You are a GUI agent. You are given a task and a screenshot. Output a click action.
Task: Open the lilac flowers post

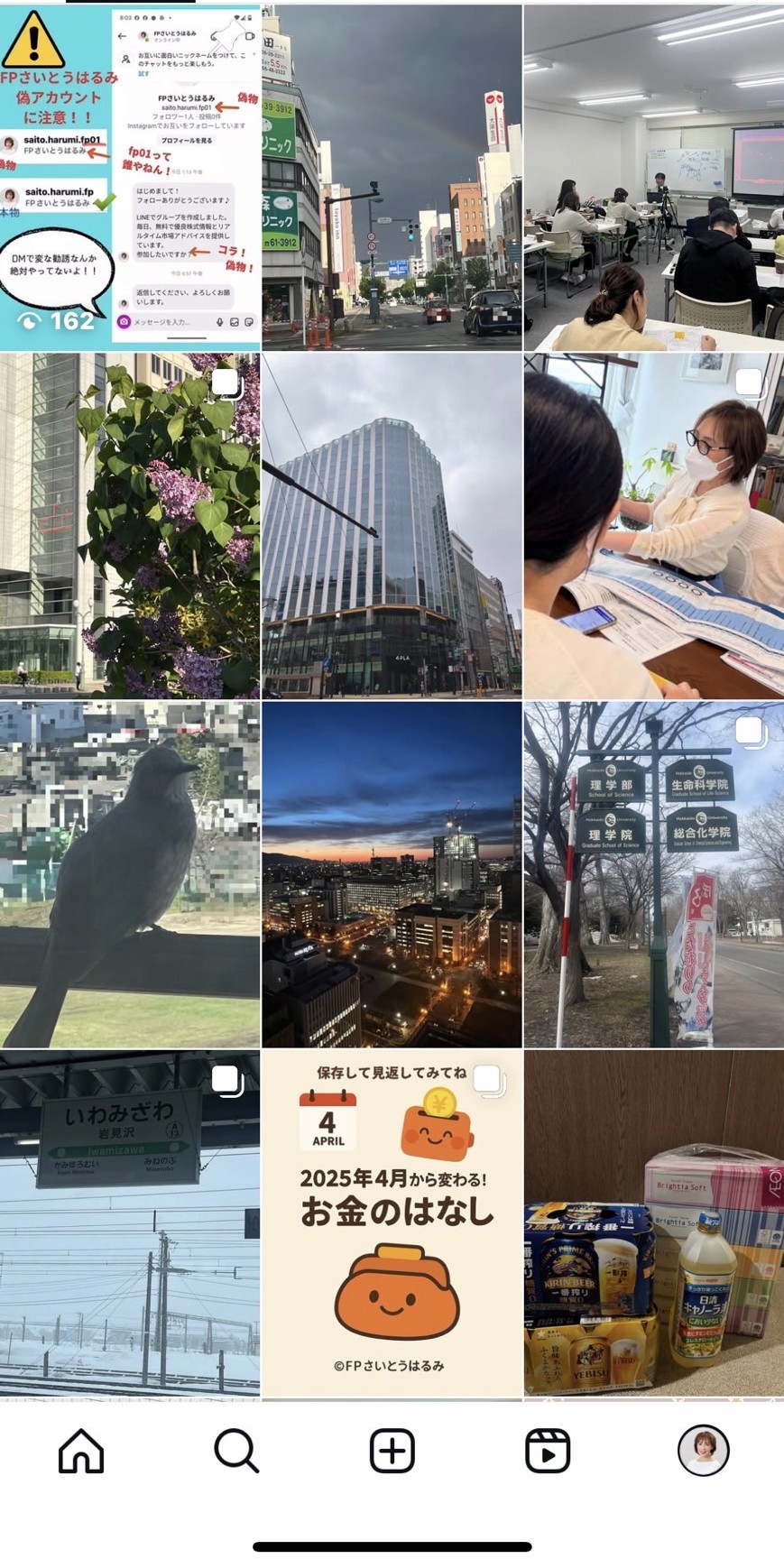(x=130, y=526)
